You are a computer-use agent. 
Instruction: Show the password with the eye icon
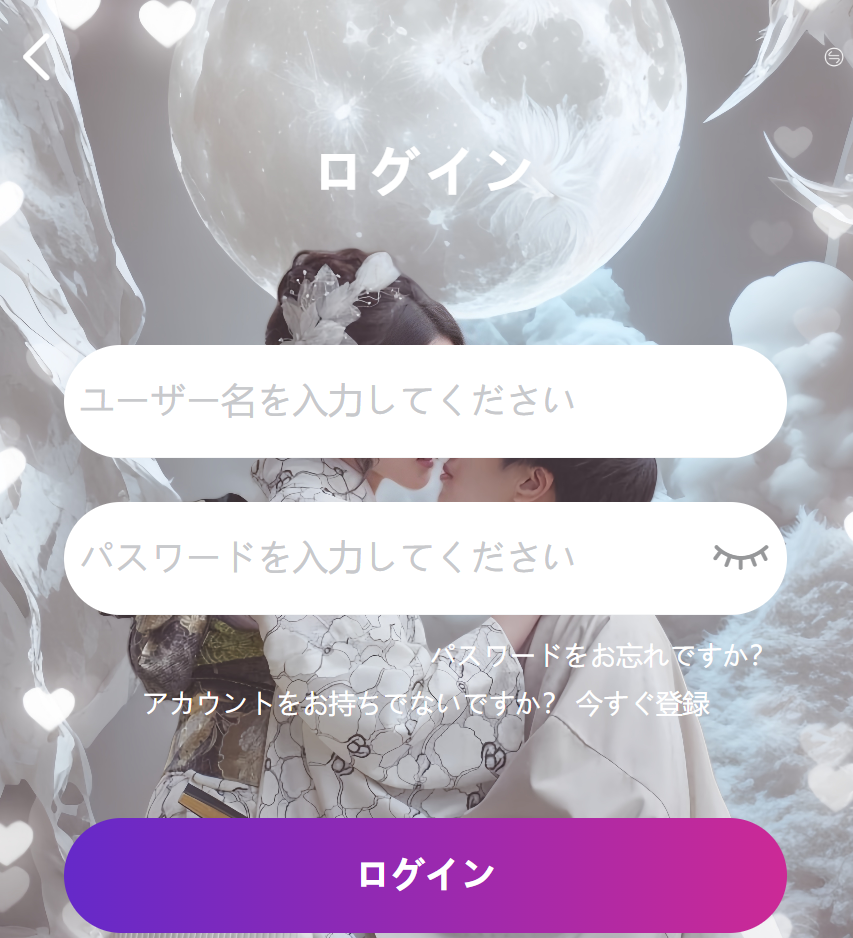click(741, 556)
